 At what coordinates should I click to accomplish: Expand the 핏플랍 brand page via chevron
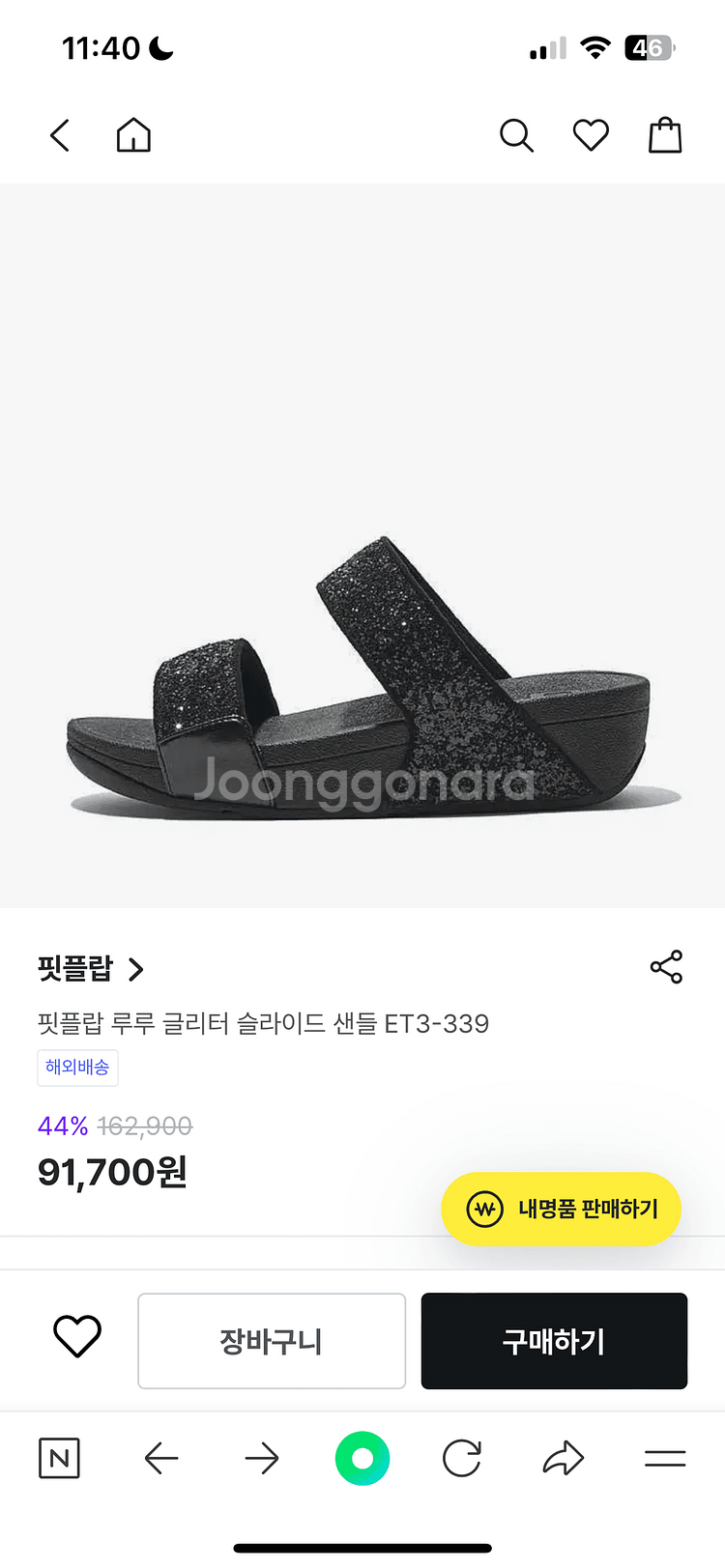tap(136, 969)
